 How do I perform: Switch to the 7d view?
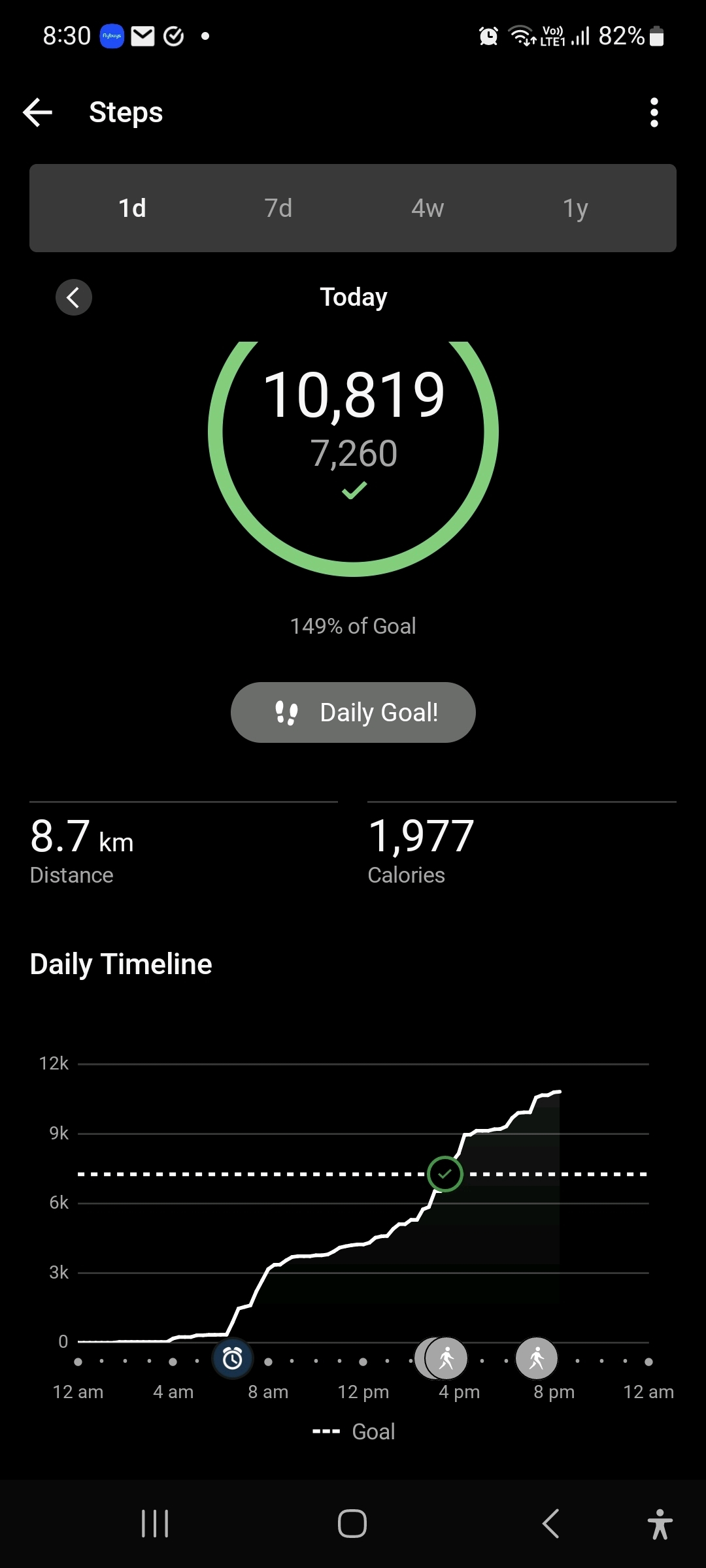pos(278,208)
